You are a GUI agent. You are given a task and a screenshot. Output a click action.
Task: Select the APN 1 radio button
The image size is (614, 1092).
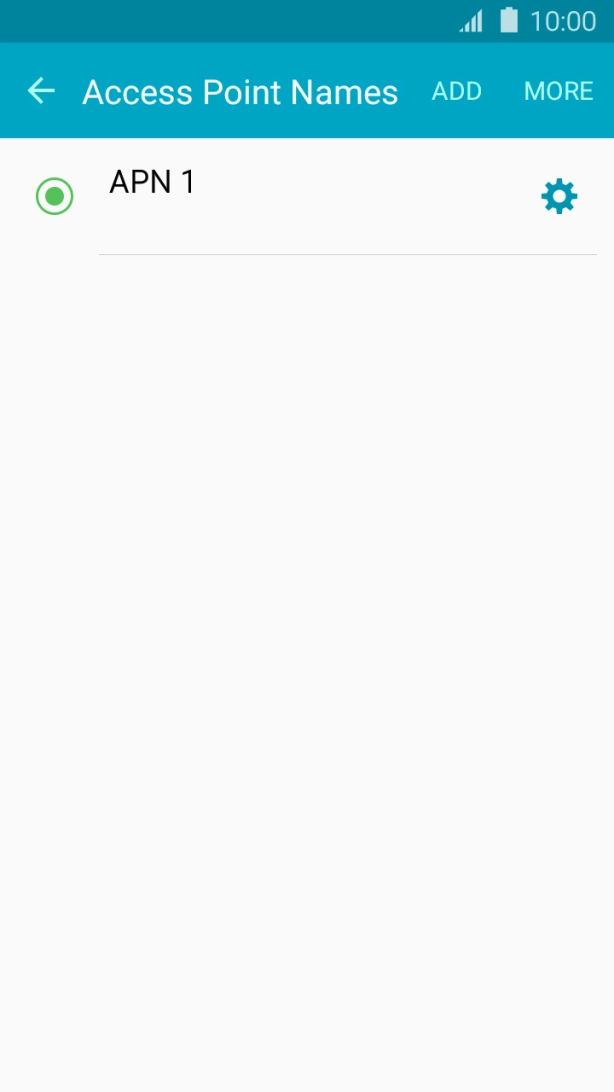(x=54, y=196)
